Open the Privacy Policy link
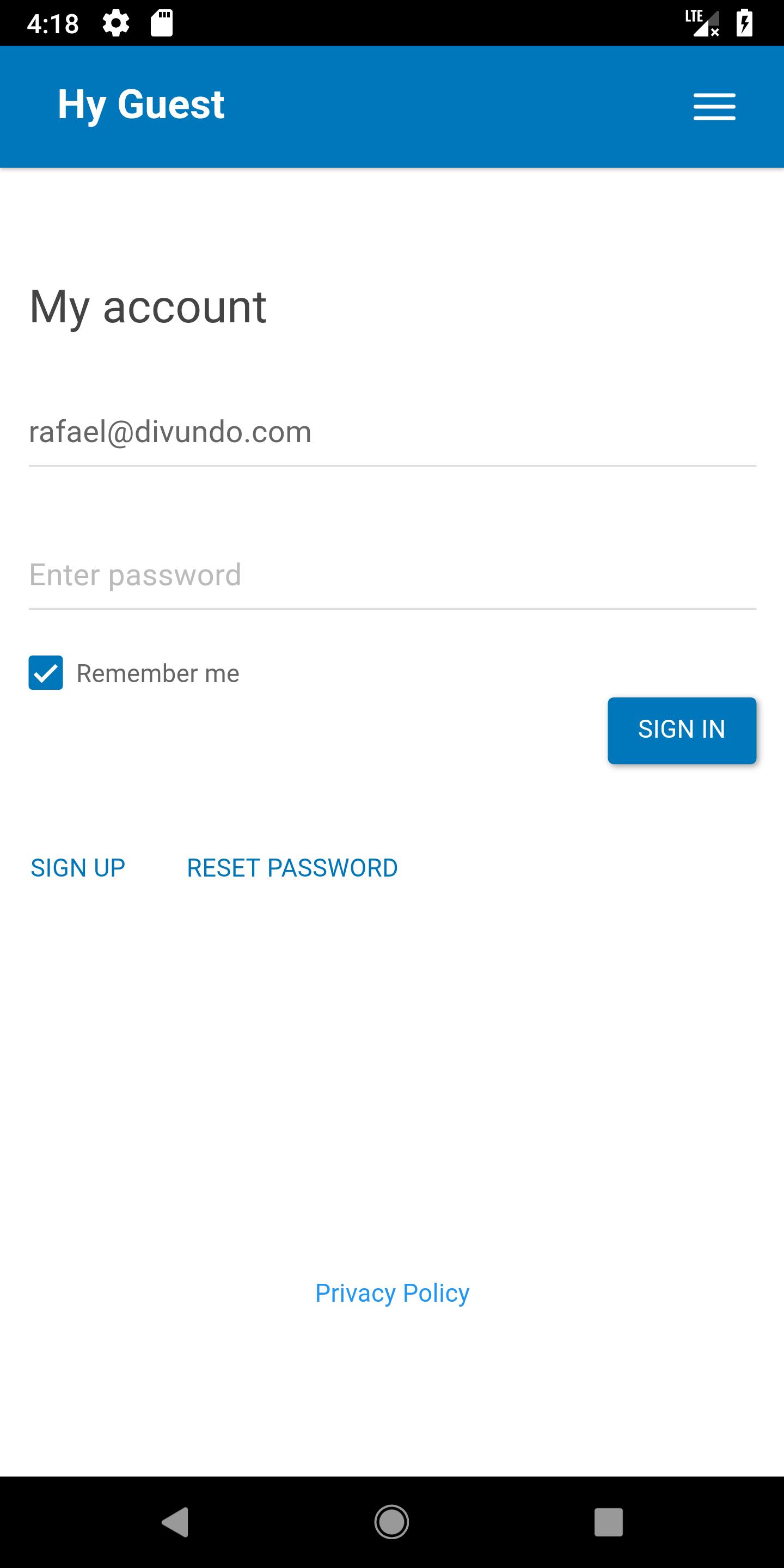Screen dimensions: 784x1568 [x=392, y=1293]
